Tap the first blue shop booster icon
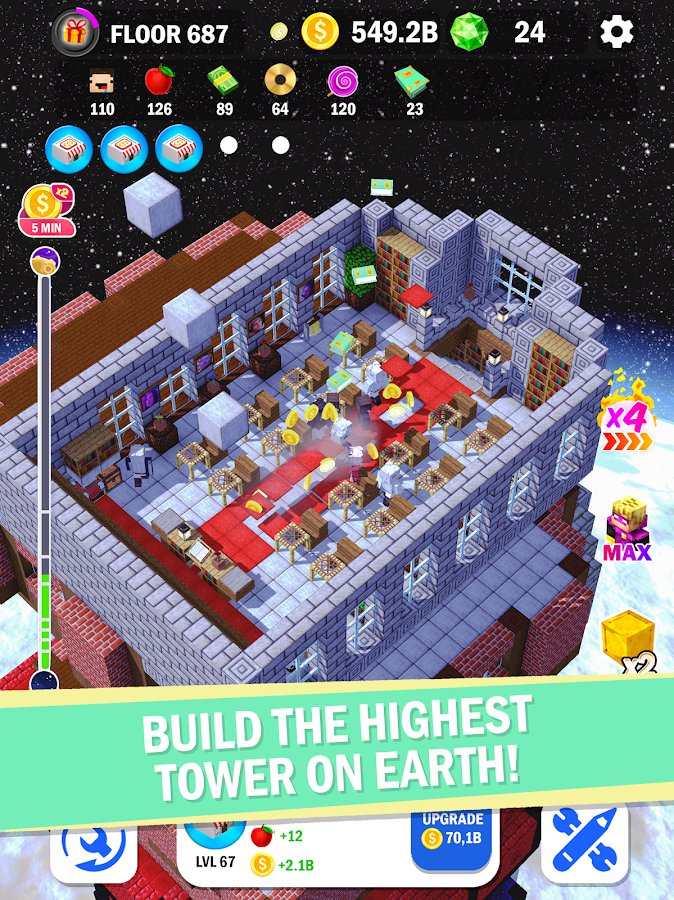Image resolution: width=674 pixels, height=900 pixels. [69, 148]
